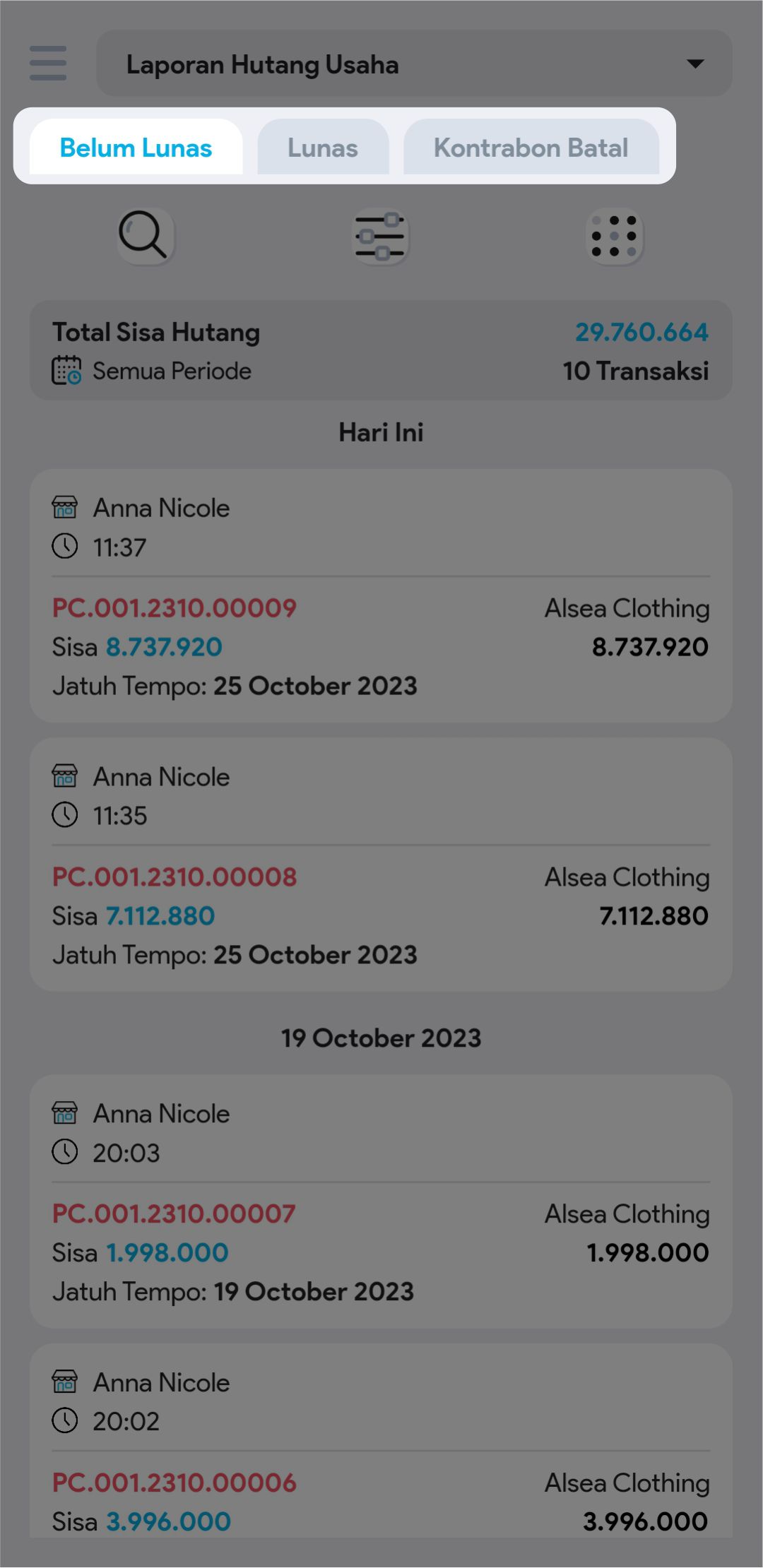Open transaction PC.001.2310.00008

coord(380,864)
